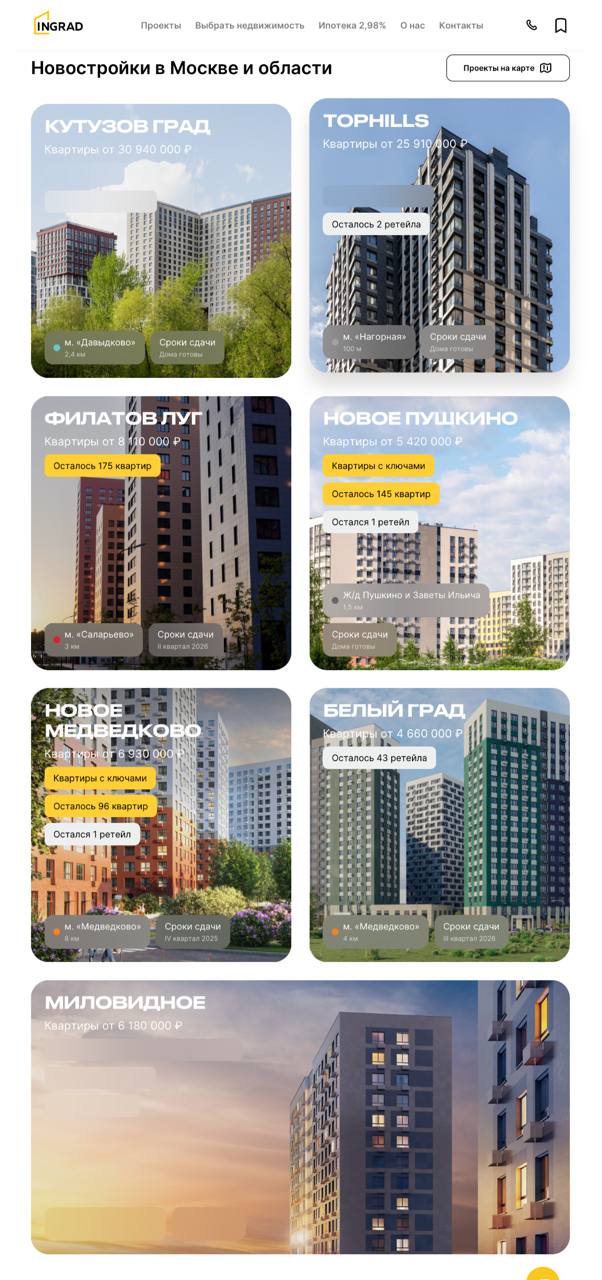Go to Контакты page
This screenshot has height=1280, width=602.
(461, 25)
